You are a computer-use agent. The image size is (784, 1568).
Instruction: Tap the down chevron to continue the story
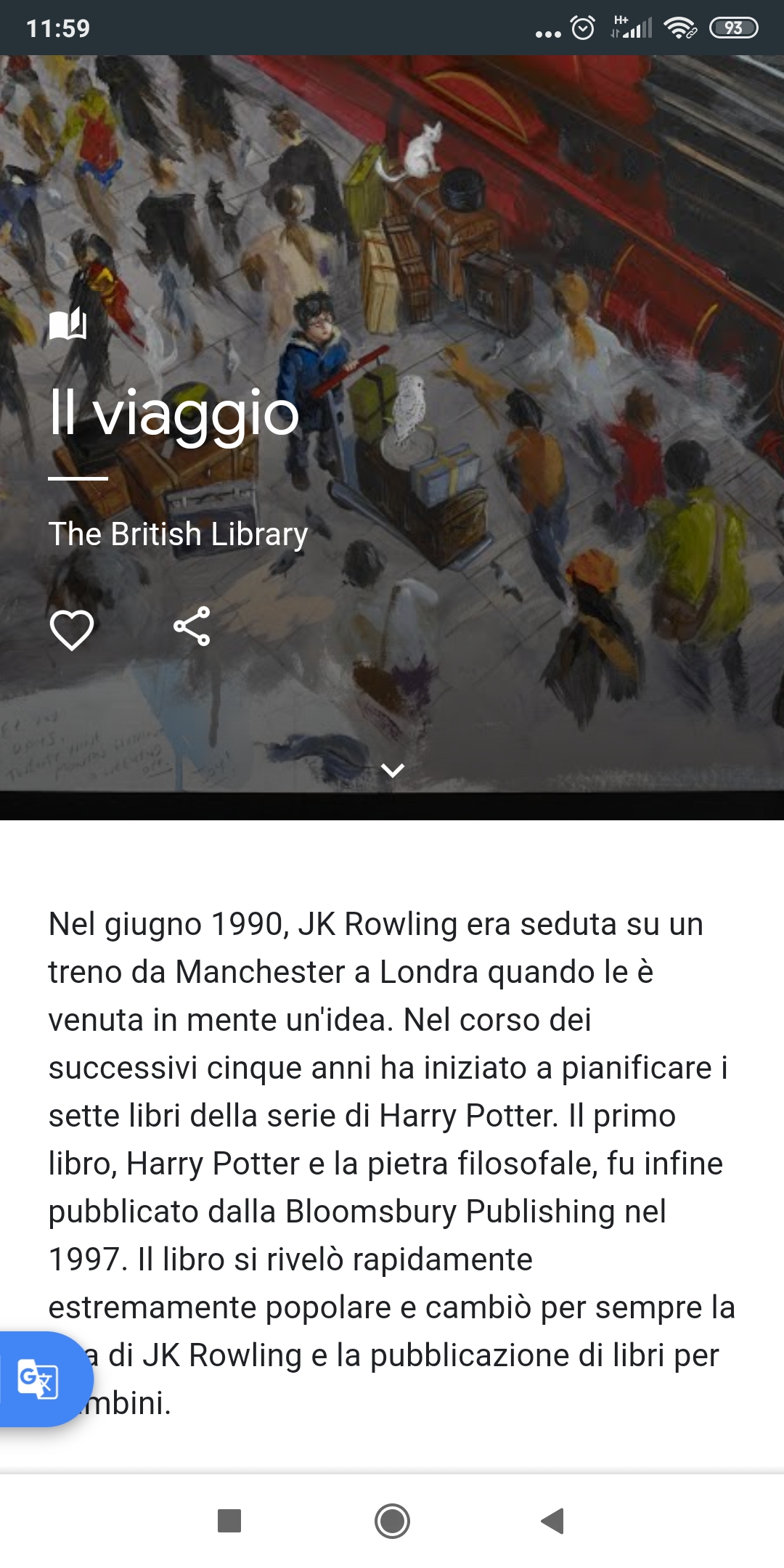(x=392, y=770)
